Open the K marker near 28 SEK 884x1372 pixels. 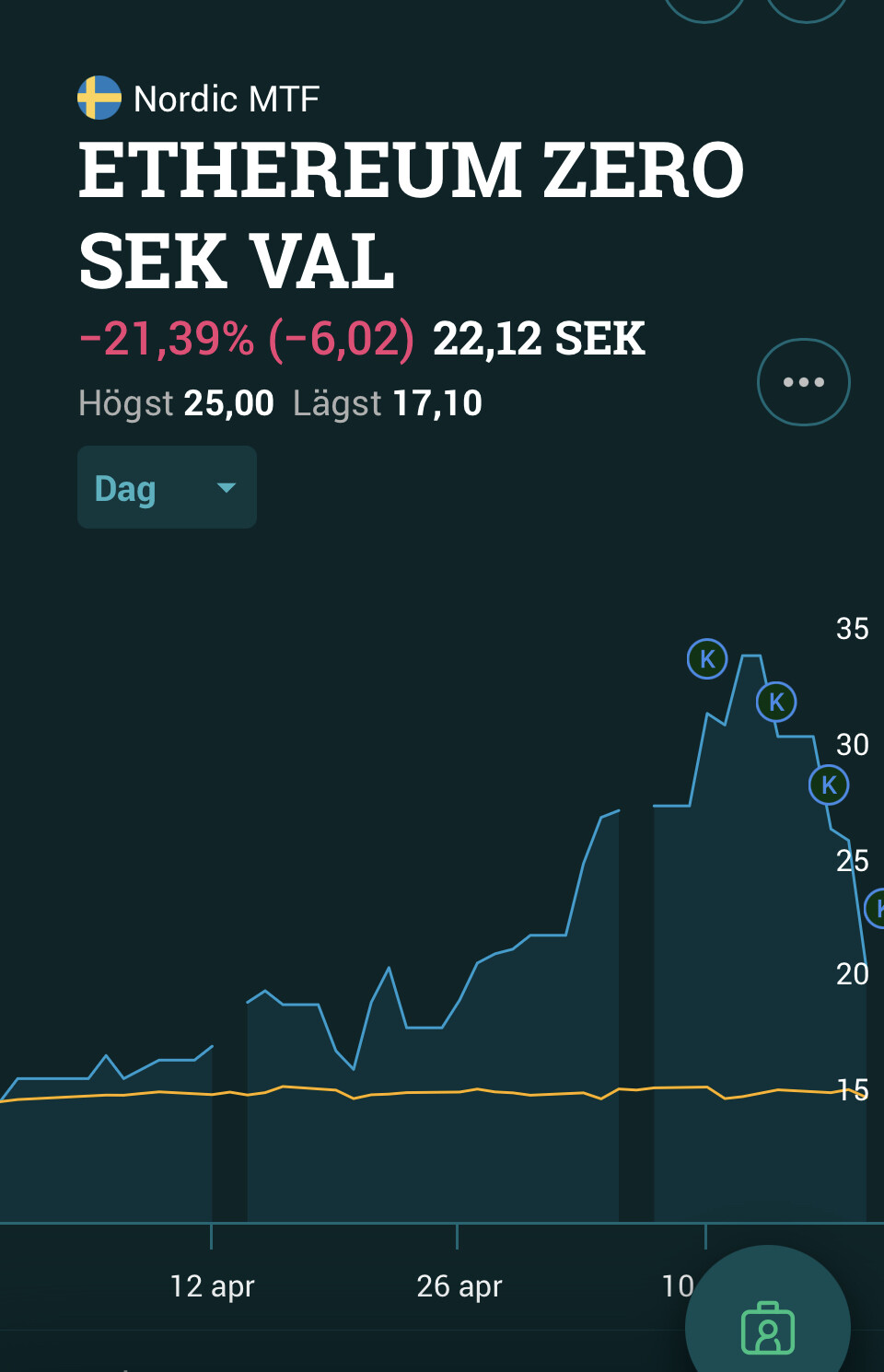[x=829, y=785]
